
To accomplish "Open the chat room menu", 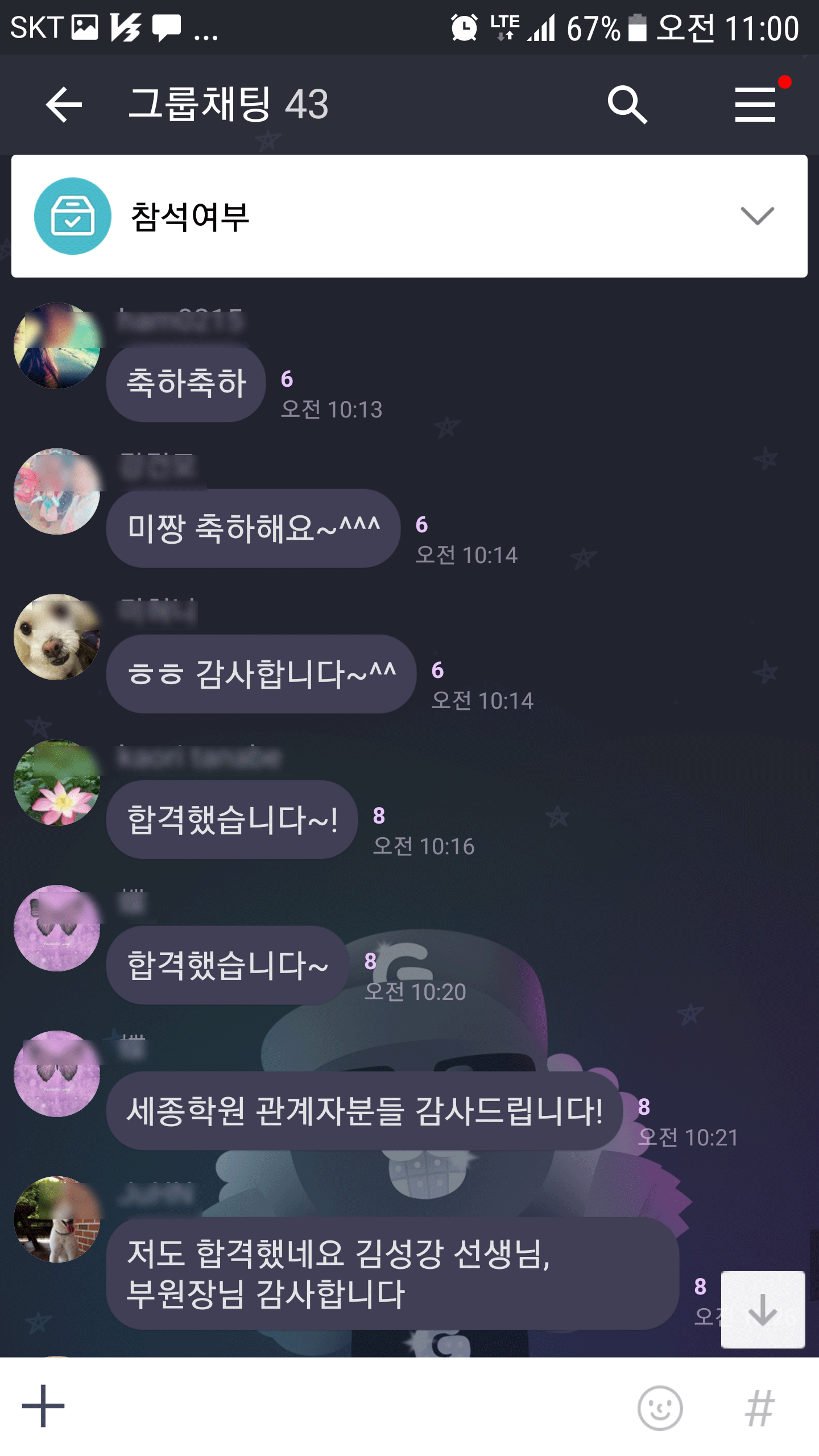I will tap(755, 105).
